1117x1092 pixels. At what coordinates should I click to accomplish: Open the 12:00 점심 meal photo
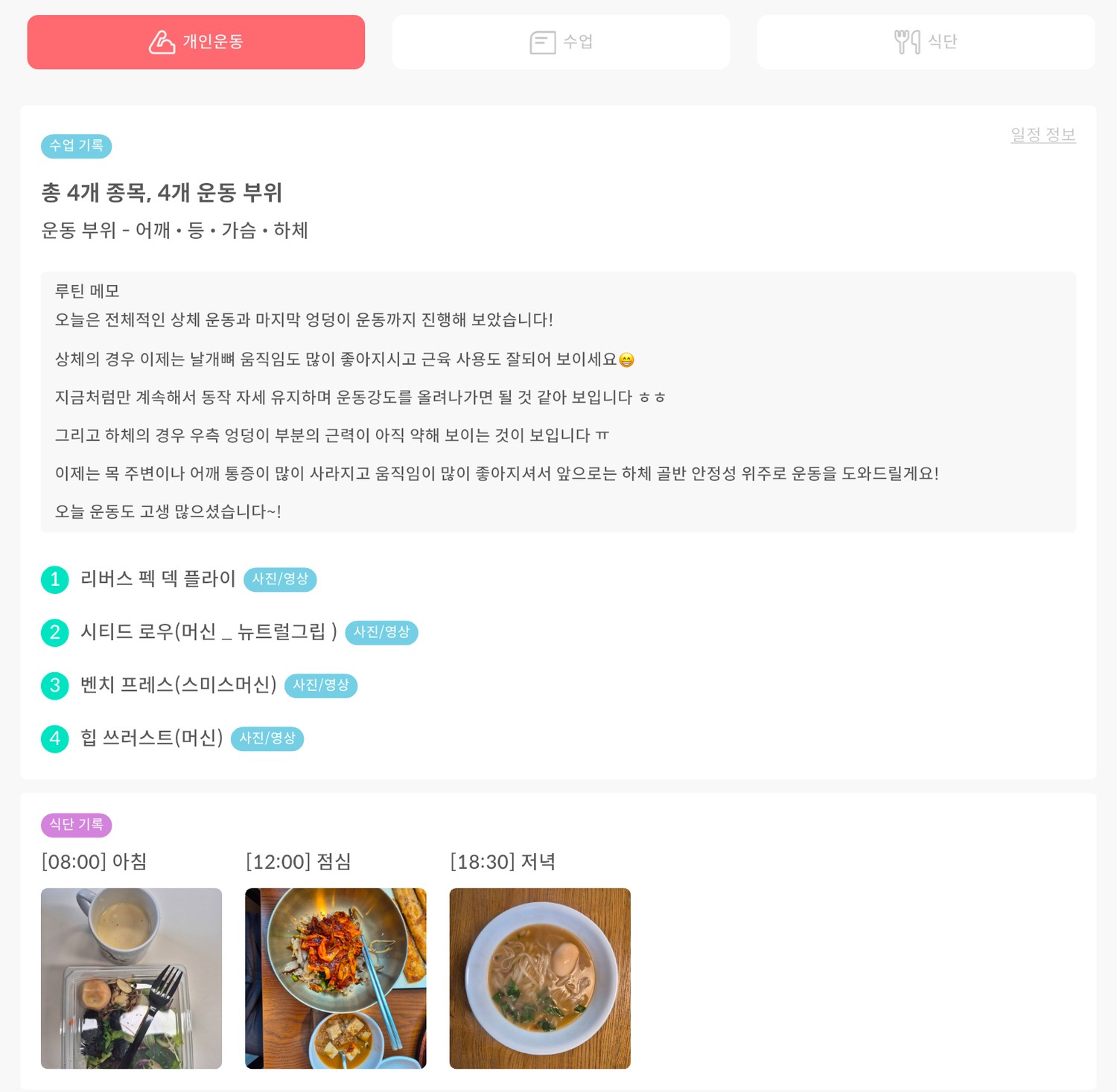(x=336, y=978)
